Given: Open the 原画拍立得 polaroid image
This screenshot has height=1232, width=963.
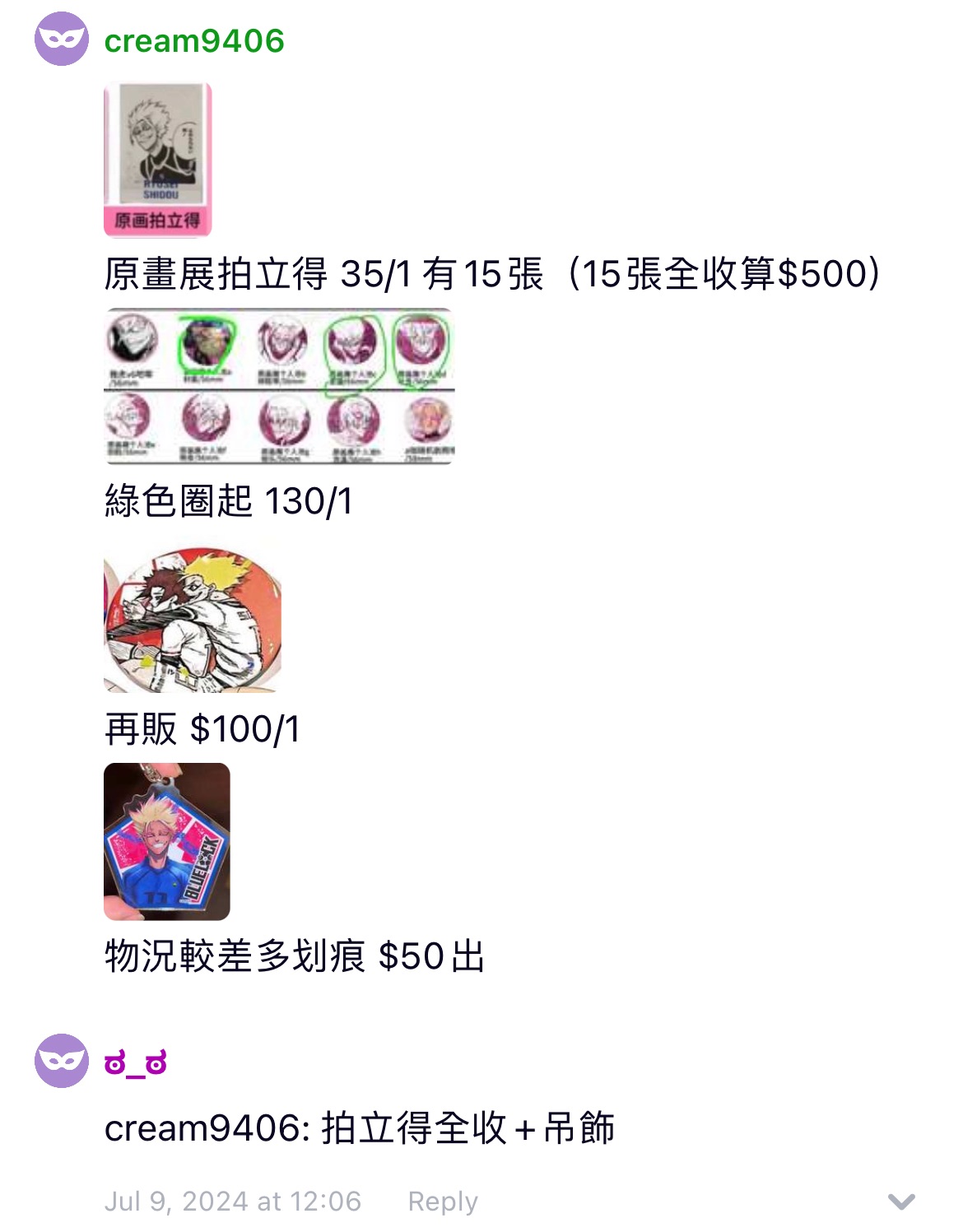Looking at the screenshot, I should tap(158, 160).
